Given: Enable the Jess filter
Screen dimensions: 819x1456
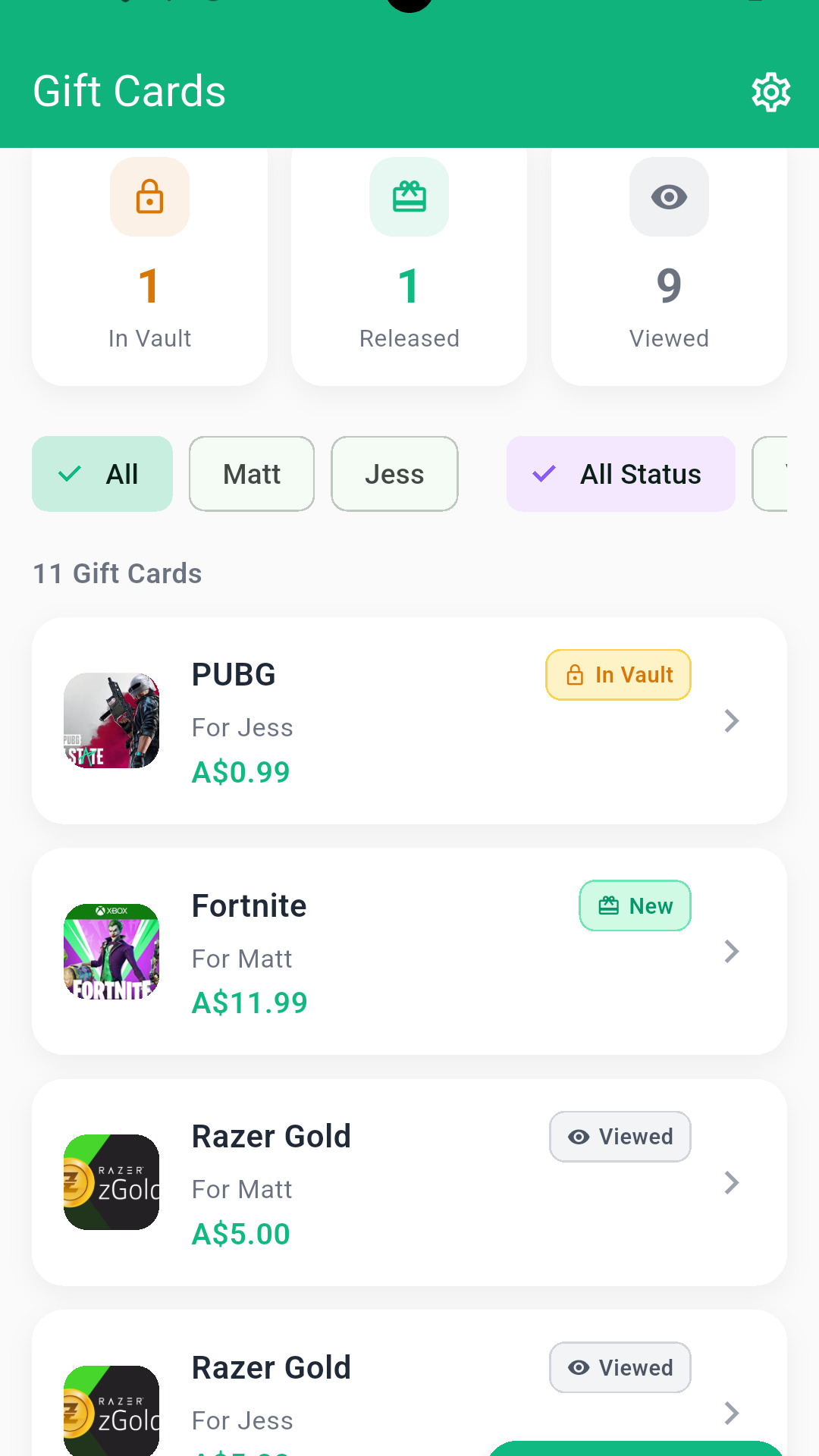Looking at the screenshot, I should (394, 473).
